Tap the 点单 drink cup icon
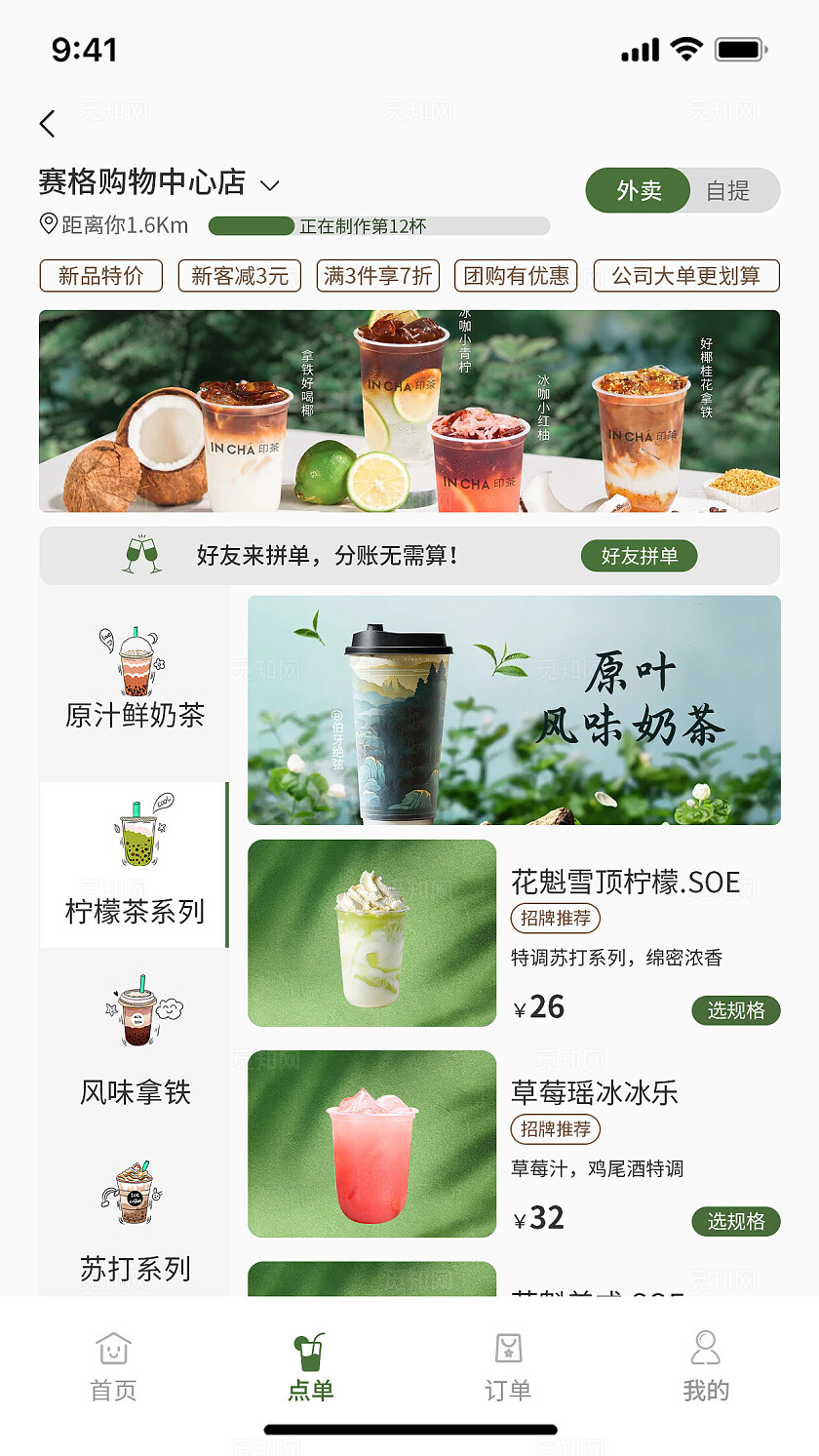This screenshot has width=819, height=1456. [x=312, y=1346]
